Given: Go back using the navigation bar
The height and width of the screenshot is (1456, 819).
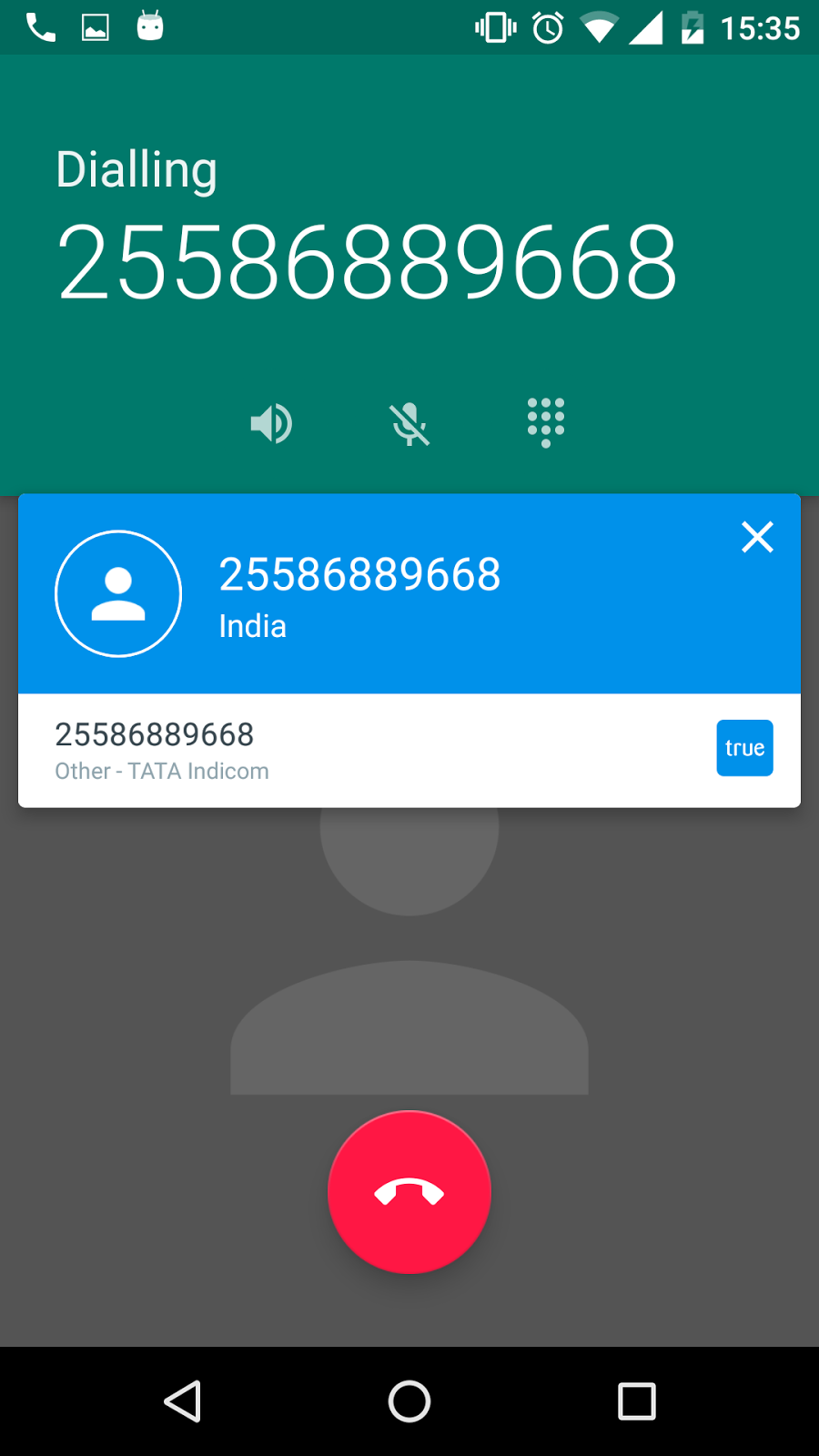Looking at the screenshot, I should pyautogui.click(x=182, y=1401).
